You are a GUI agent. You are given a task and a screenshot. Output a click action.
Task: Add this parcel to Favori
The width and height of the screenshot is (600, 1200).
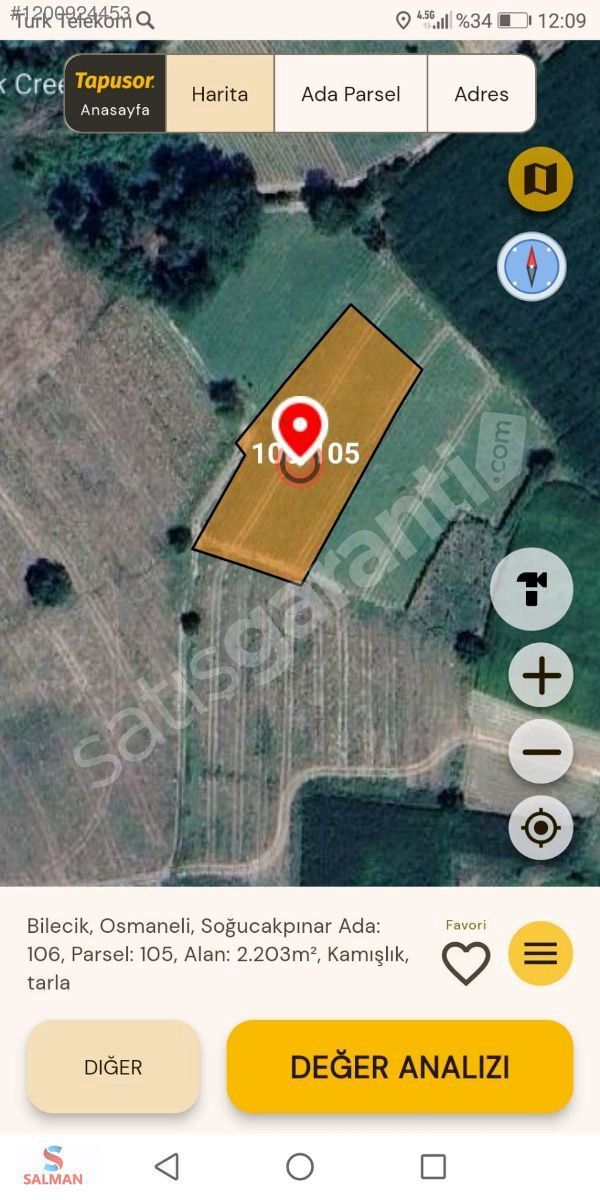tap(466, 962)
